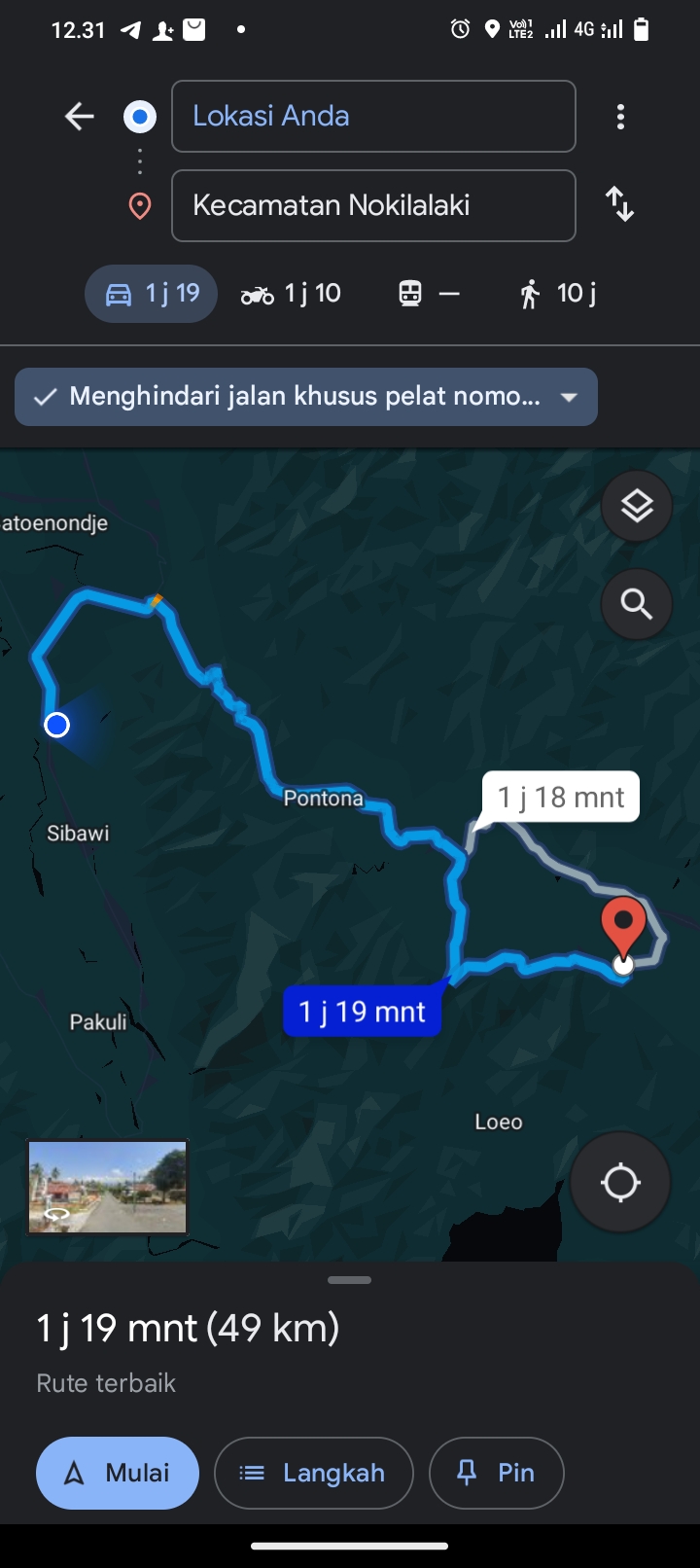The image size is (700, 1568).
Task: Switch to the public transit mode
Action: 429,294
